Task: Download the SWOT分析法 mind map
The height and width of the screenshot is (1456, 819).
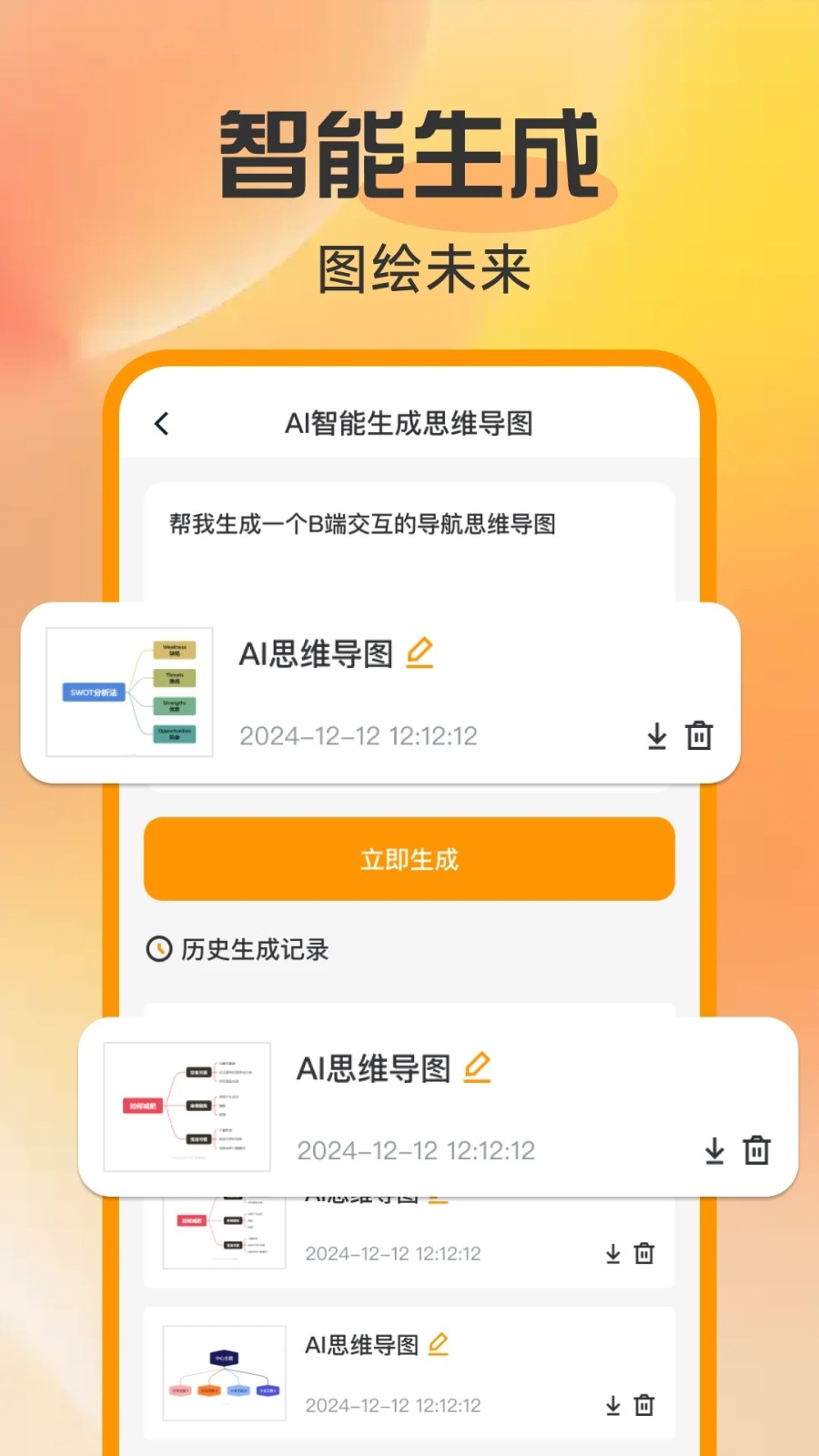Action: (654, 736)
